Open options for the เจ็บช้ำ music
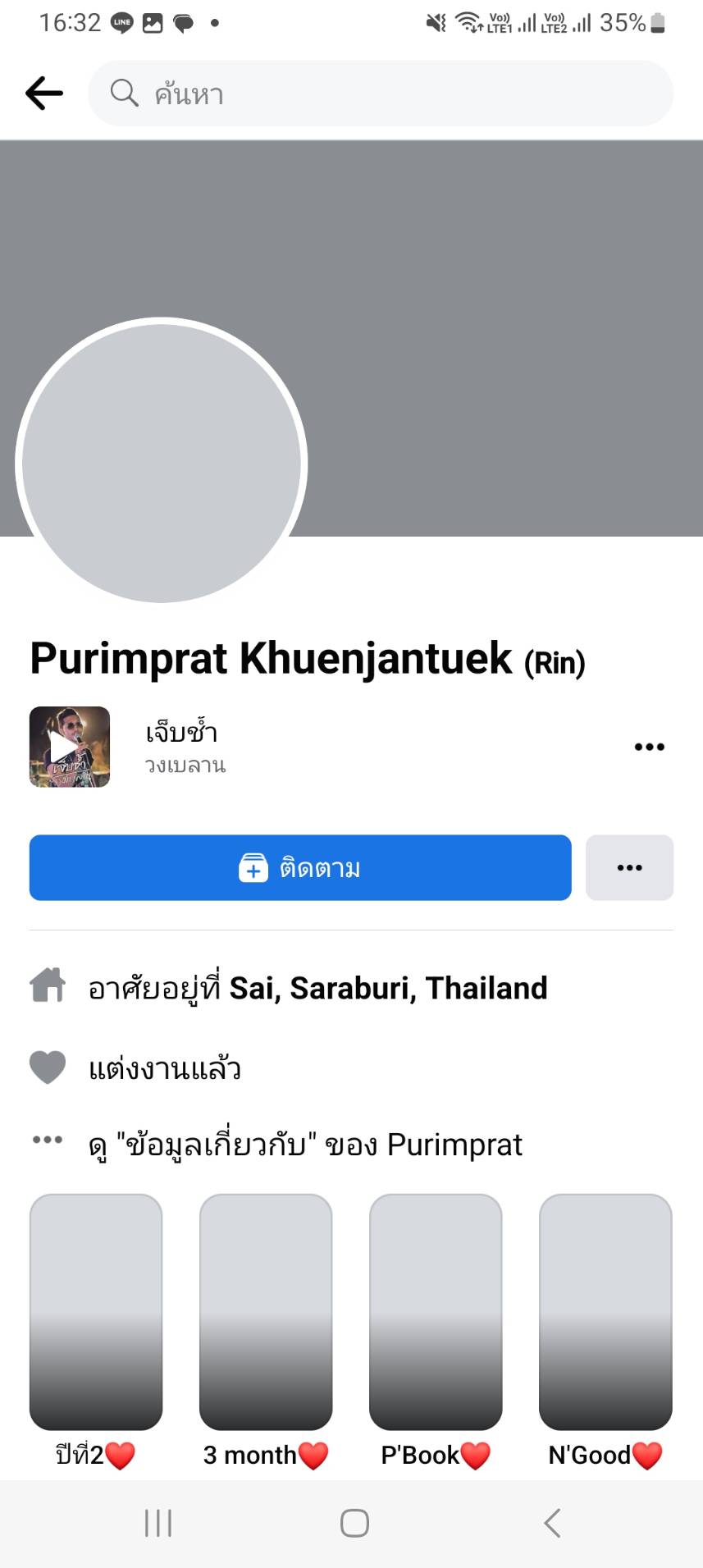Image resolution: width=703 pixels, height=1568 pixels. click(649, 747)
